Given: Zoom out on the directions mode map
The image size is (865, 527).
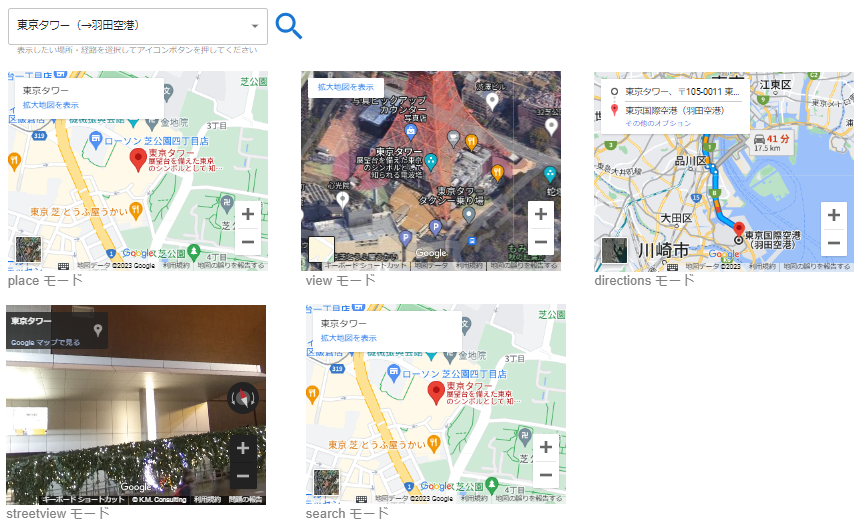Looking at the screenshot, I should tap(833, 242).
